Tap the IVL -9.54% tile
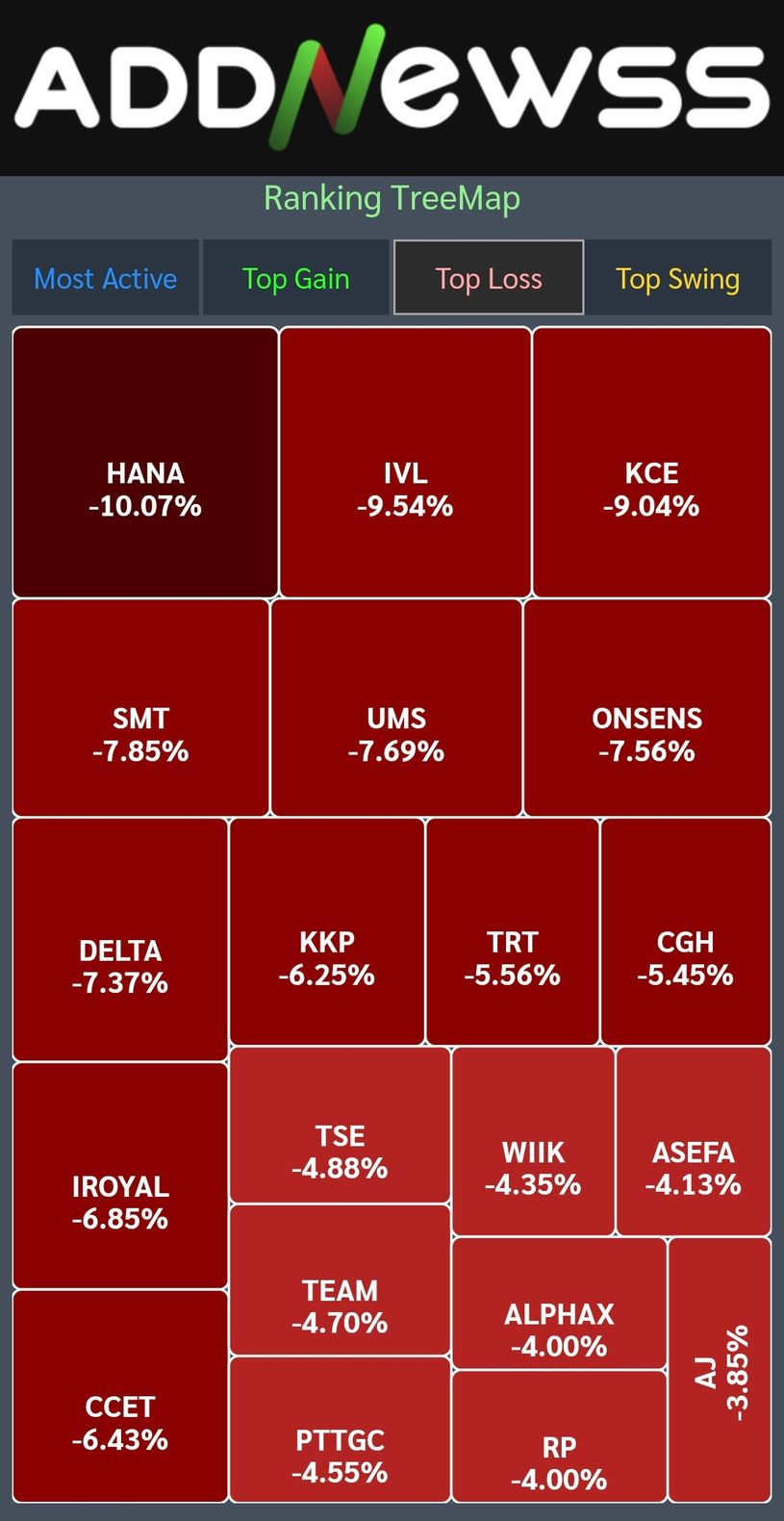 pyautogui.click(x=405, y=462)
